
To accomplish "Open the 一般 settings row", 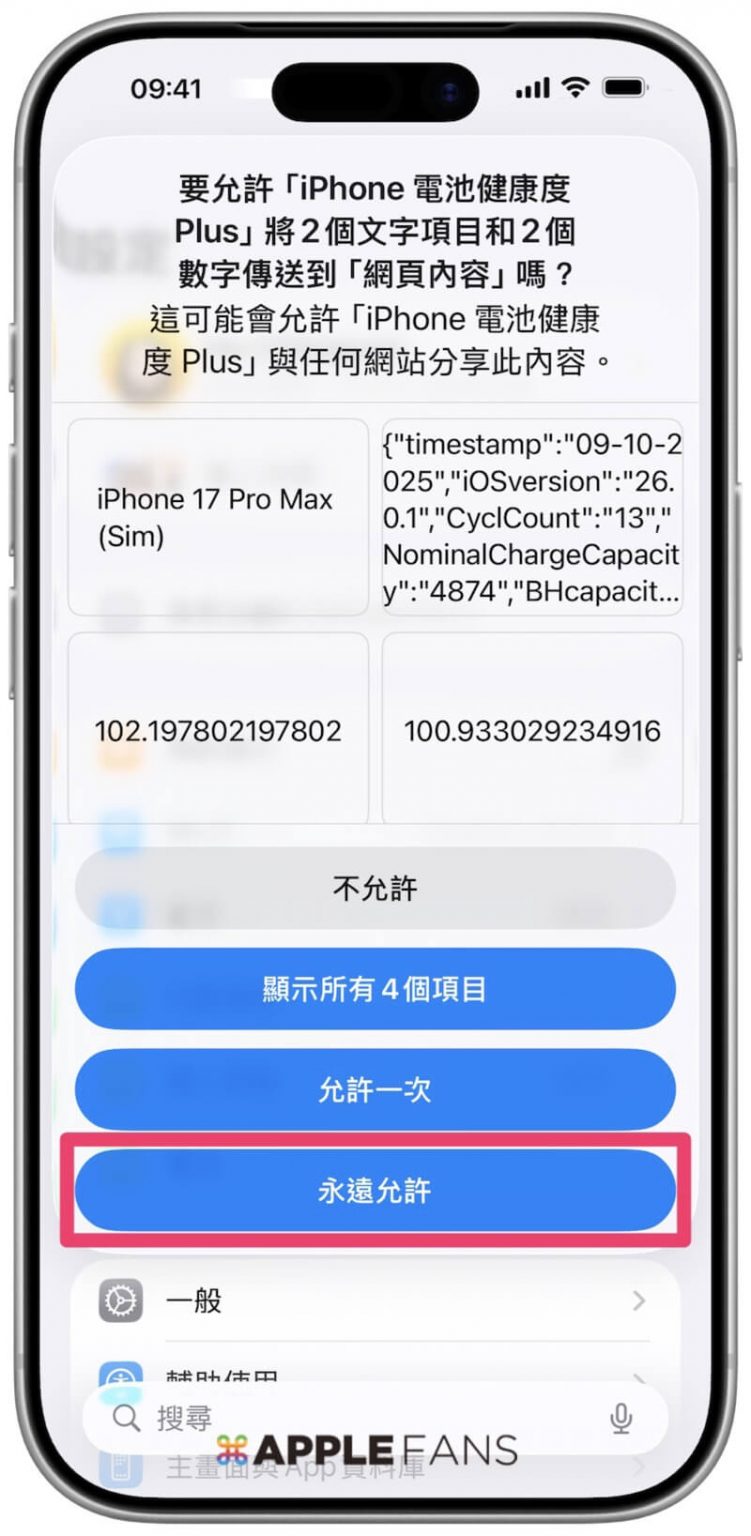I will coord(375,1301).
